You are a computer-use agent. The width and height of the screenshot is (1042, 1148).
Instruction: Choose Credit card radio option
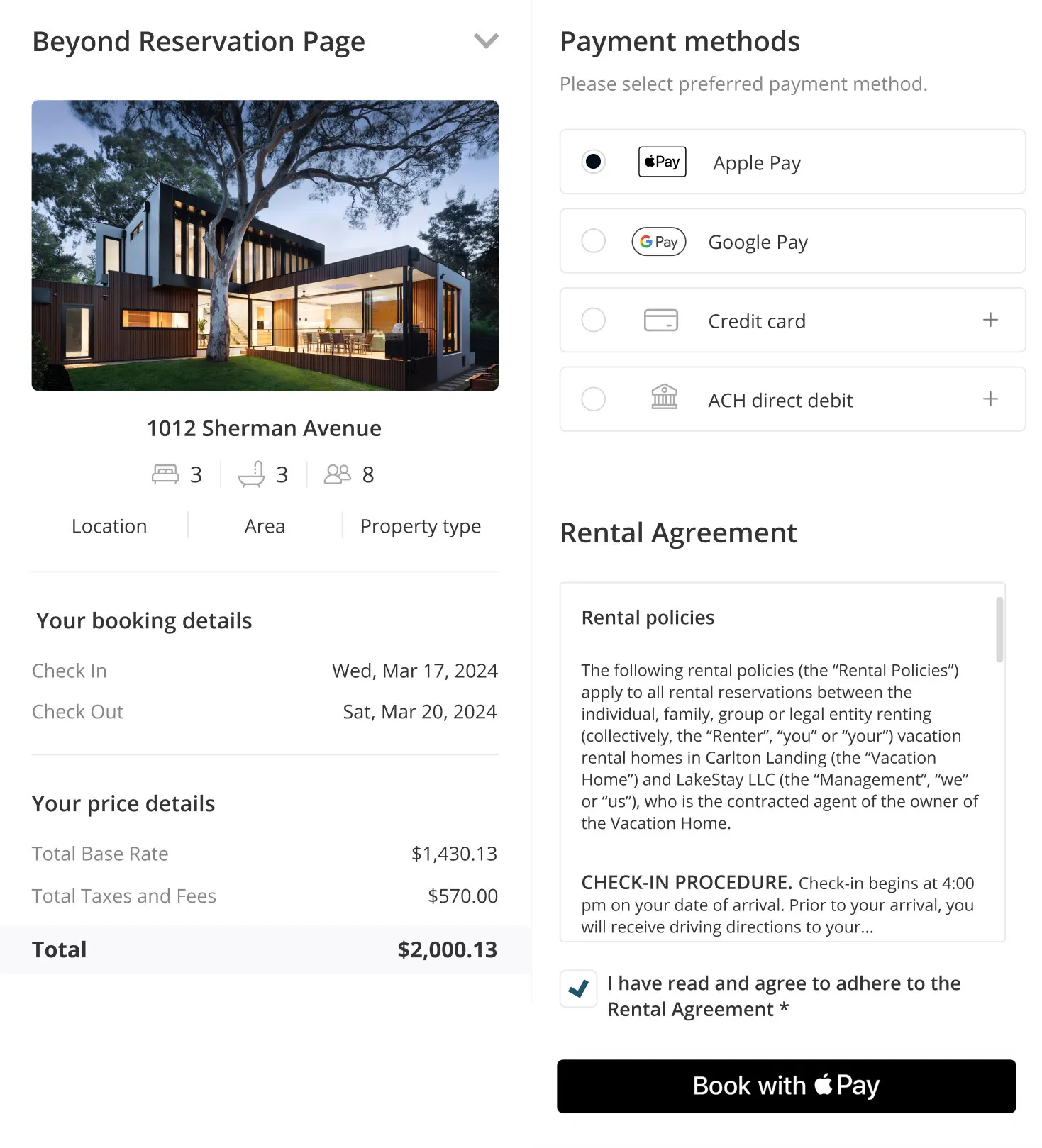coord(593,321)
